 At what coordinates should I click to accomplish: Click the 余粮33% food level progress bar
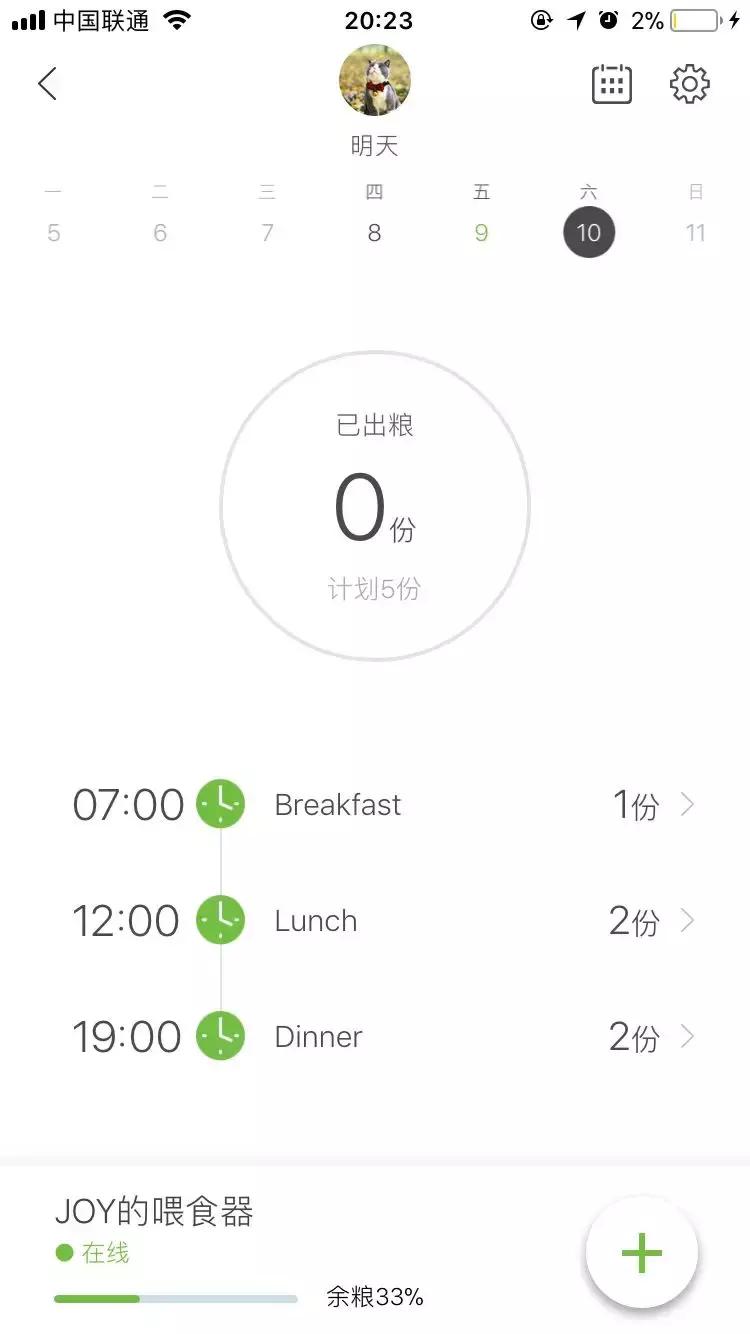point(176,1298)
